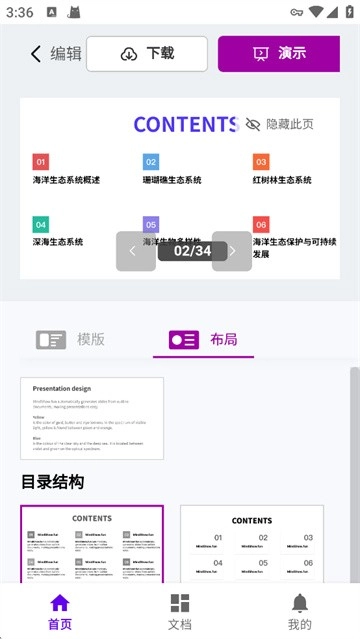The width and height of the screenshot is (360, 639).
Task: Hide this slide with 隐藏此页
Action: tap(280, 124)
